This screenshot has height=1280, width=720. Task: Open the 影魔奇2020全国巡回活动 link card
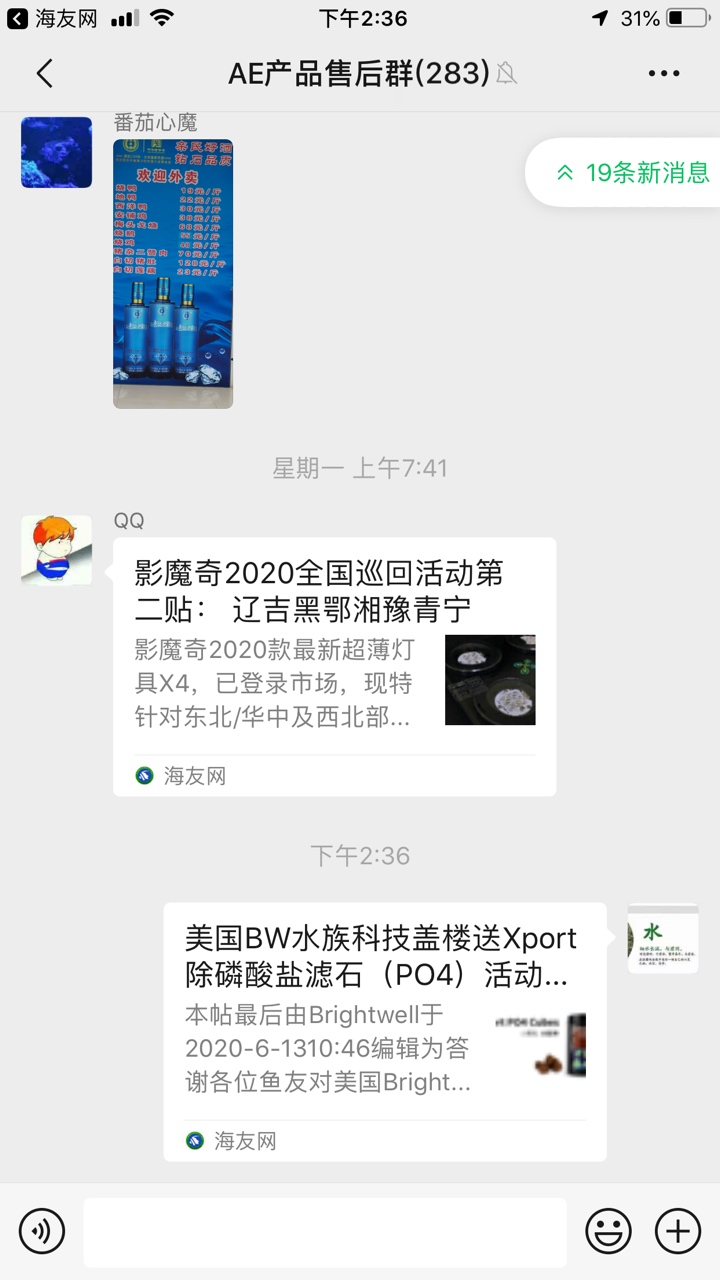(x=334, y=666)
